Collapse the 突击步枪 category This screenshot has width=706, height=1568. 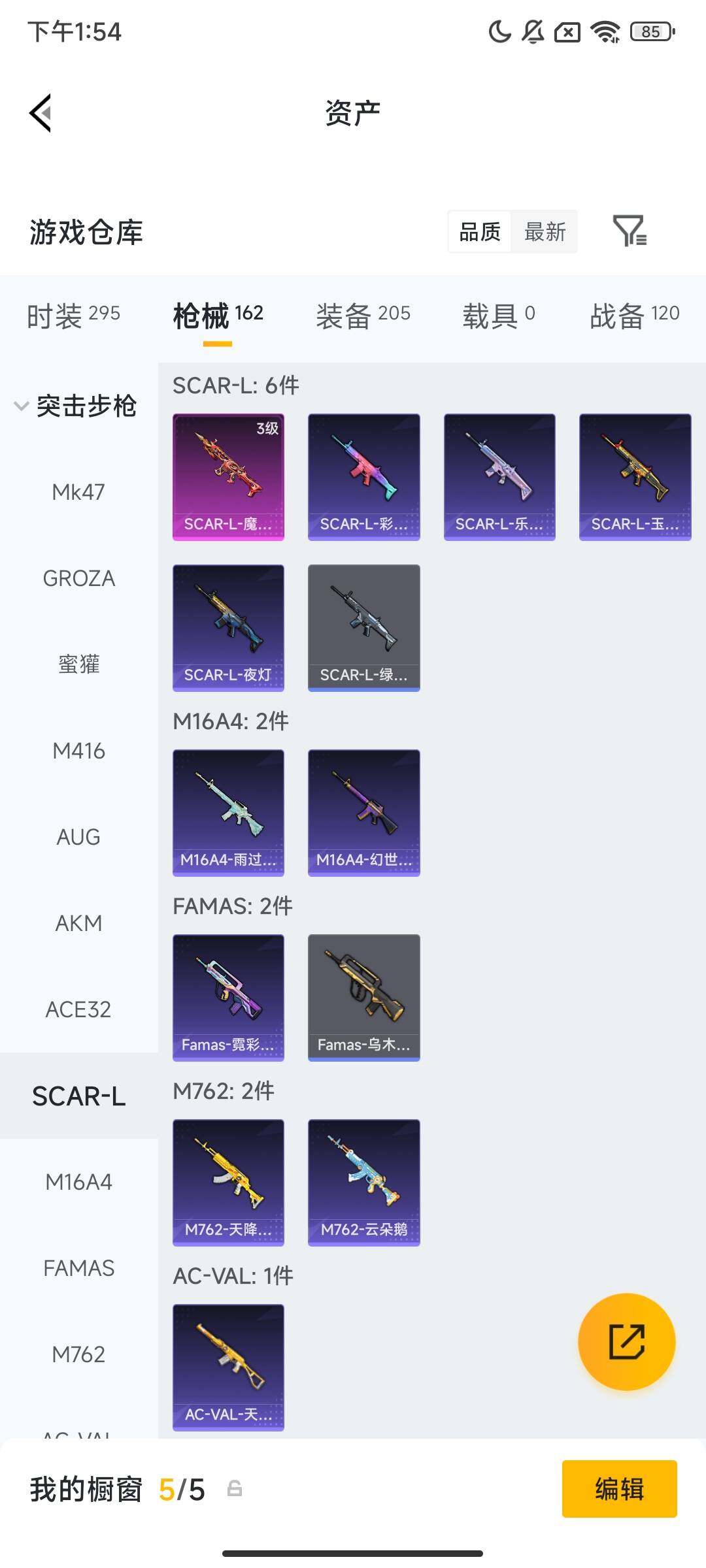pos(75,406)
